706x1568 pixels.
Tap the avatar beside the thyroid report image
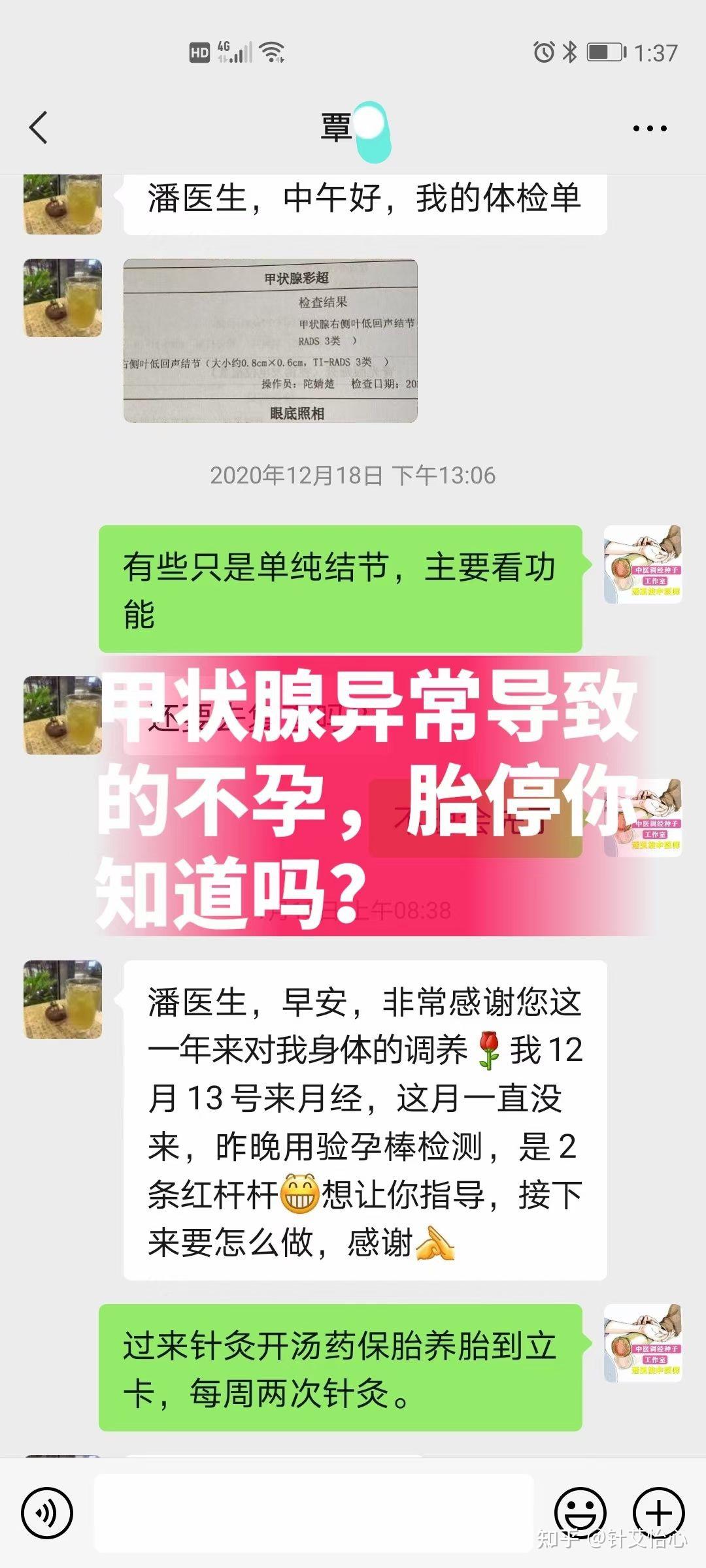(x=63, y=298)
